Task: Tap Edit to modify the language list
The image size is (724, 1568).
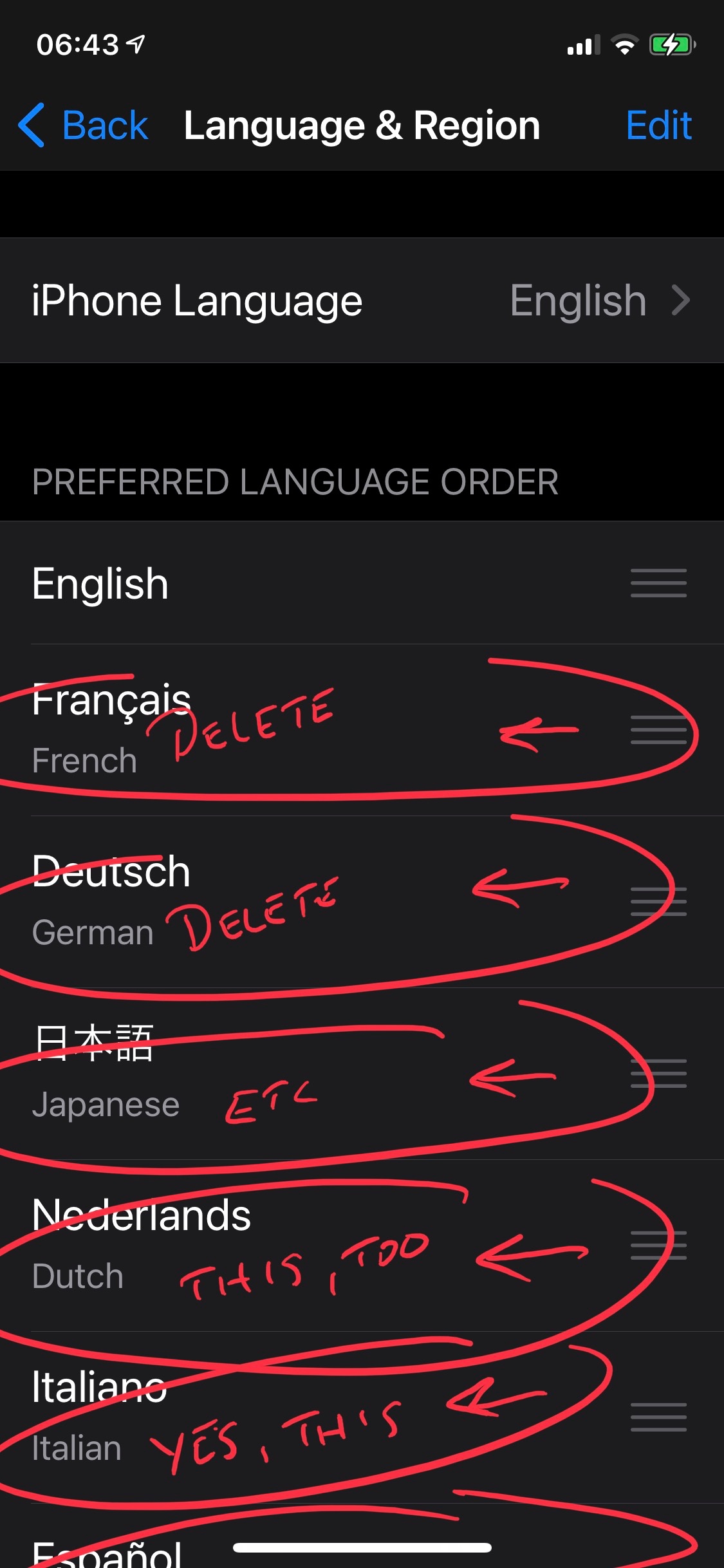Action: tap(658, 125)
